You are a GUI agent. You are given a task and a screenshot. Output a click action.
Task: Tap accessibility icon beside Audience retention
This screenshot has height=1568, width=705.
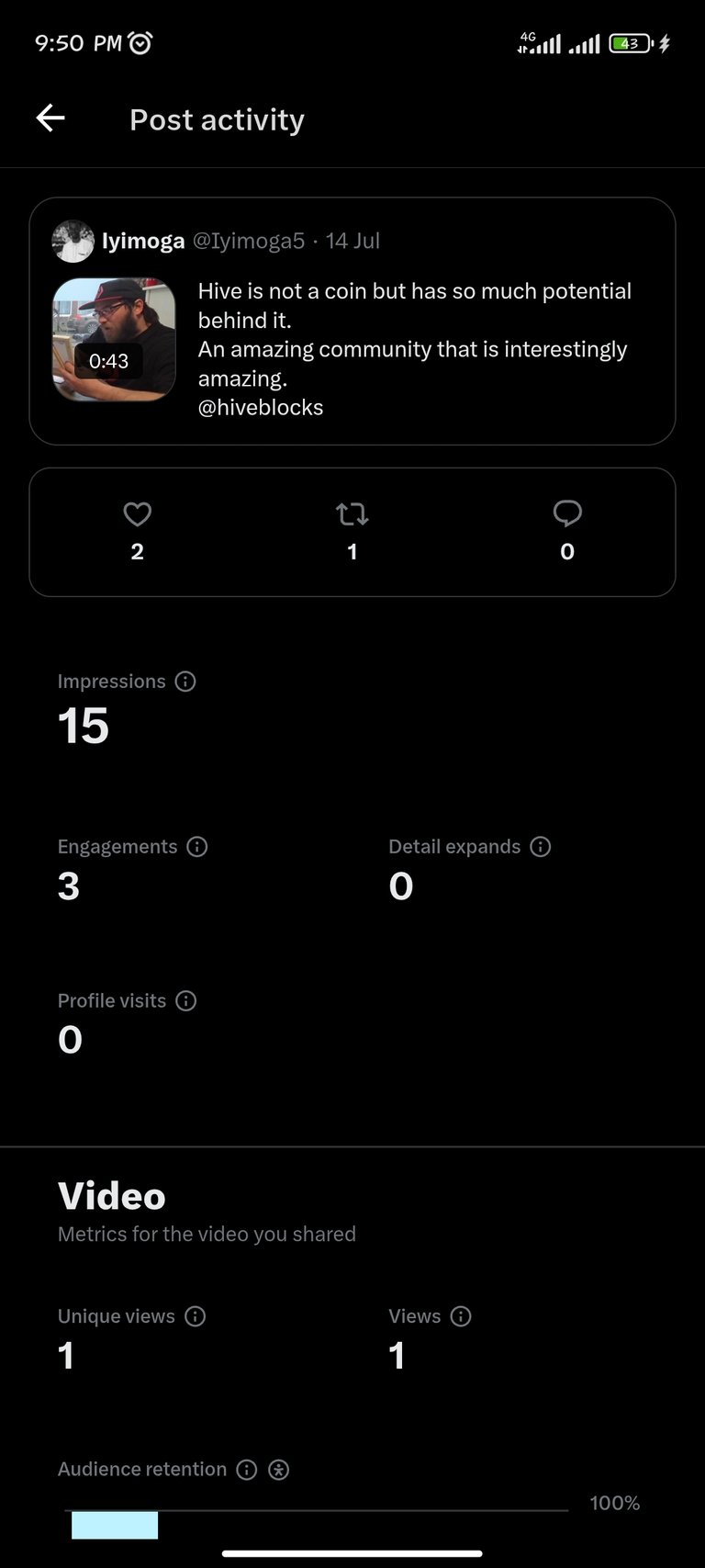(x=279, y=1470)
